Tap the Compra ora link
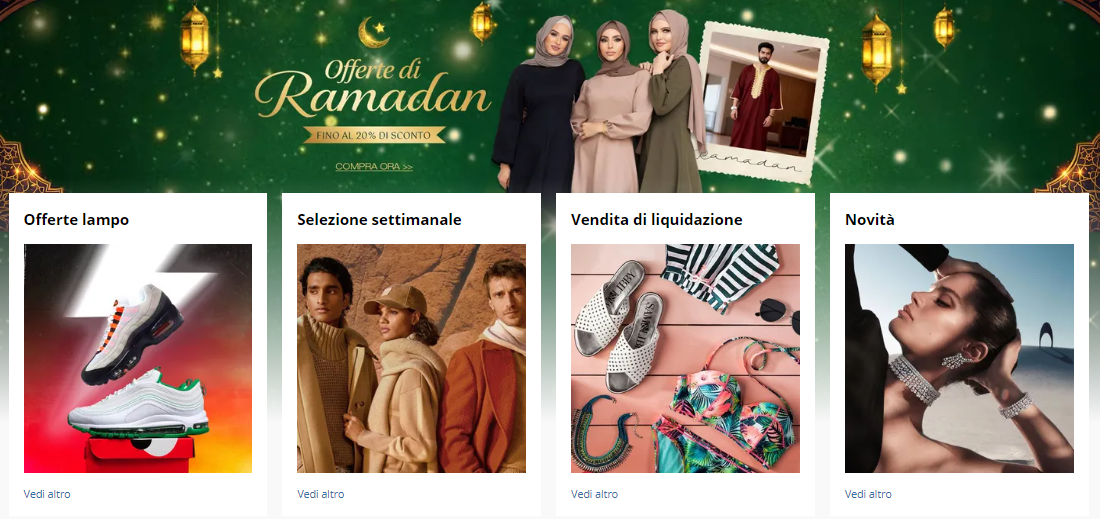This screenshot has height=519, width=1100. point(374,166)
